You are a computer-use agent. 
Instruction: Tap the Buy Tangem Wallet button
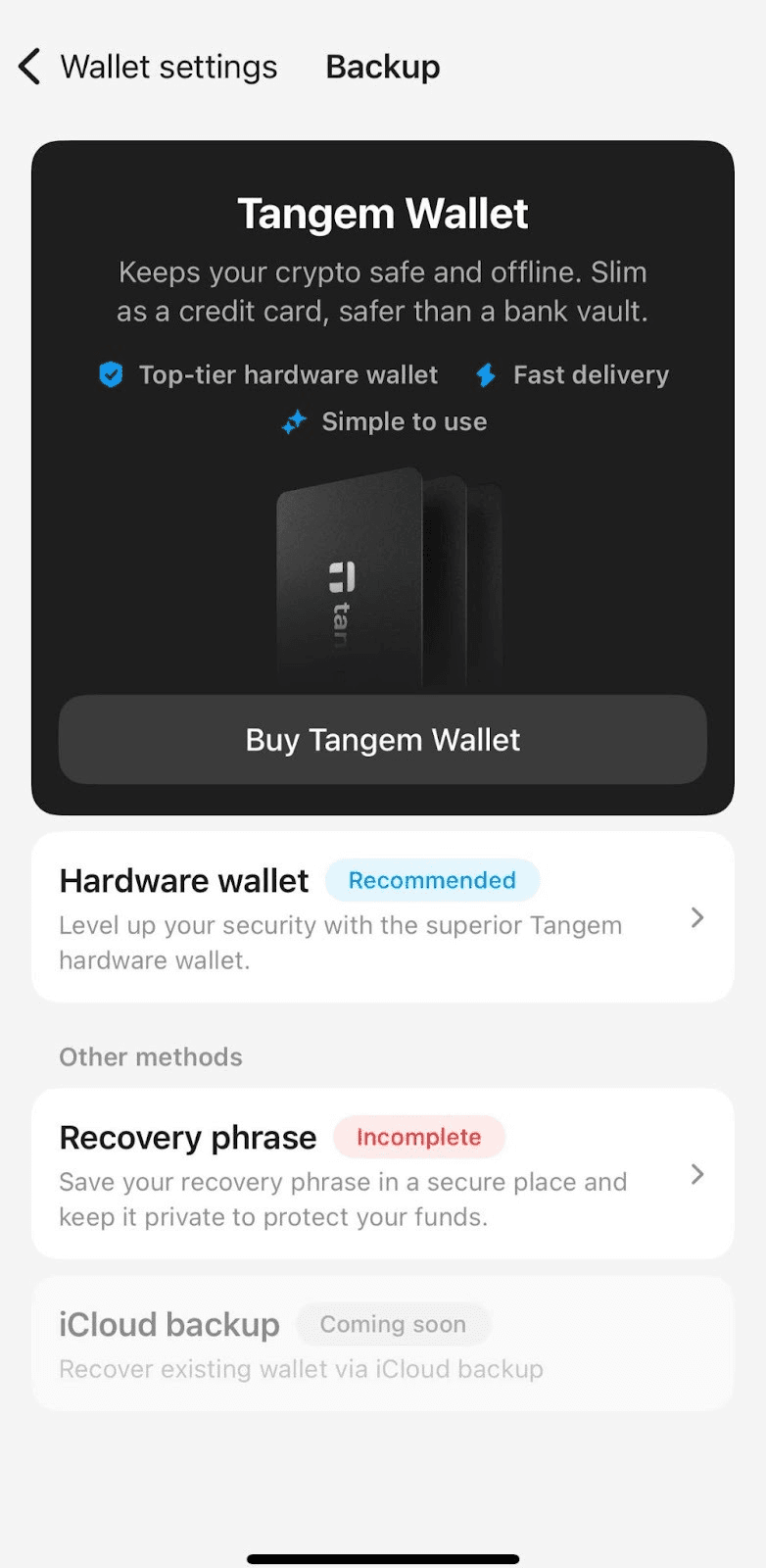pyautogui.click(x=382, y=740)
